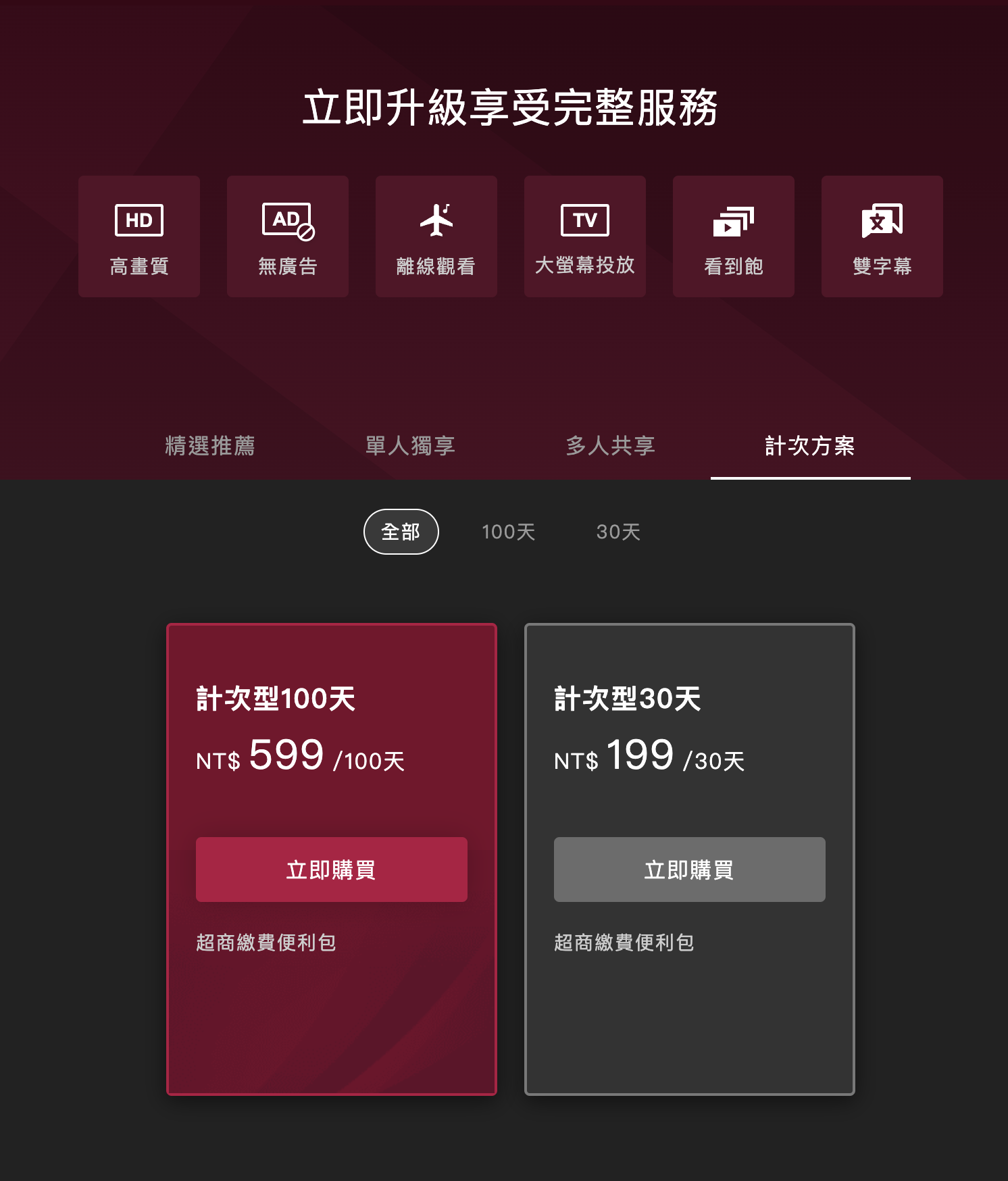Switch to the 精選推薦 tab
The width and height of the screenshot is (1008, 1181).
click(x=210, y=446)
